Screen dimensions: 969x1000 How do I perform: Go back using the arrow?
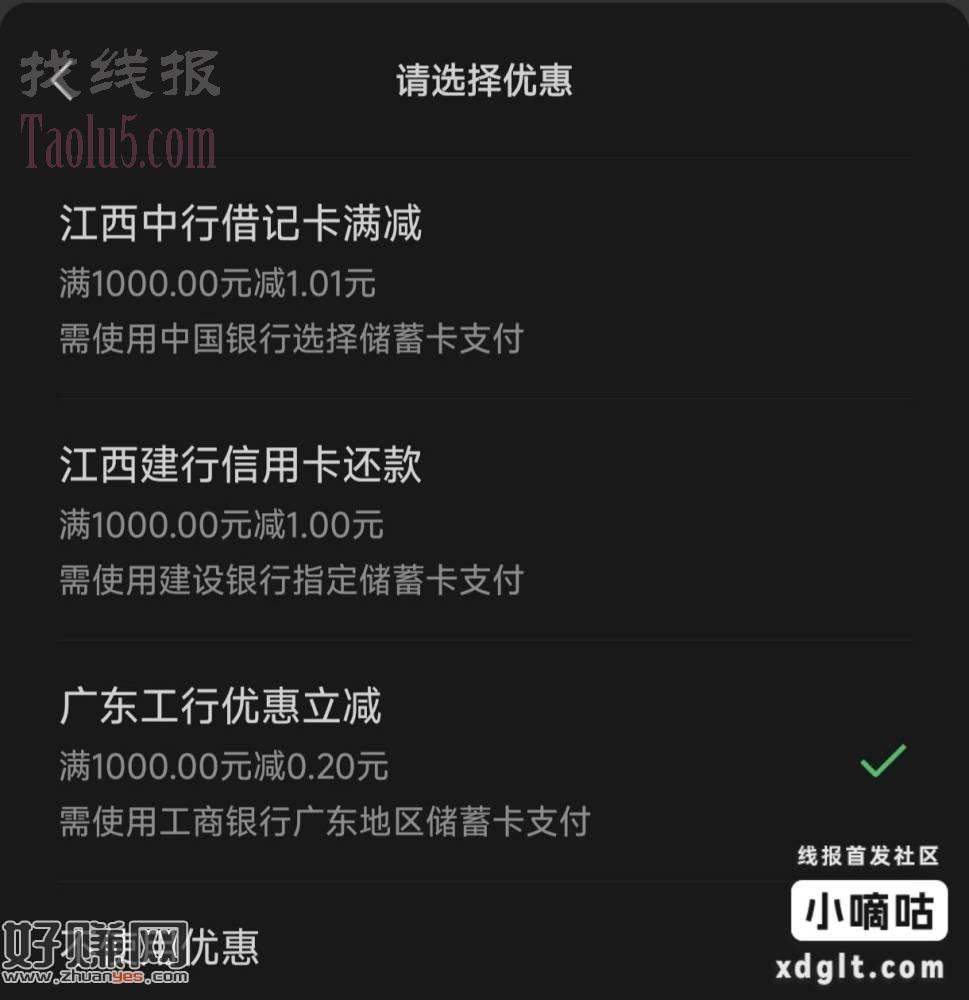[64, 81]
